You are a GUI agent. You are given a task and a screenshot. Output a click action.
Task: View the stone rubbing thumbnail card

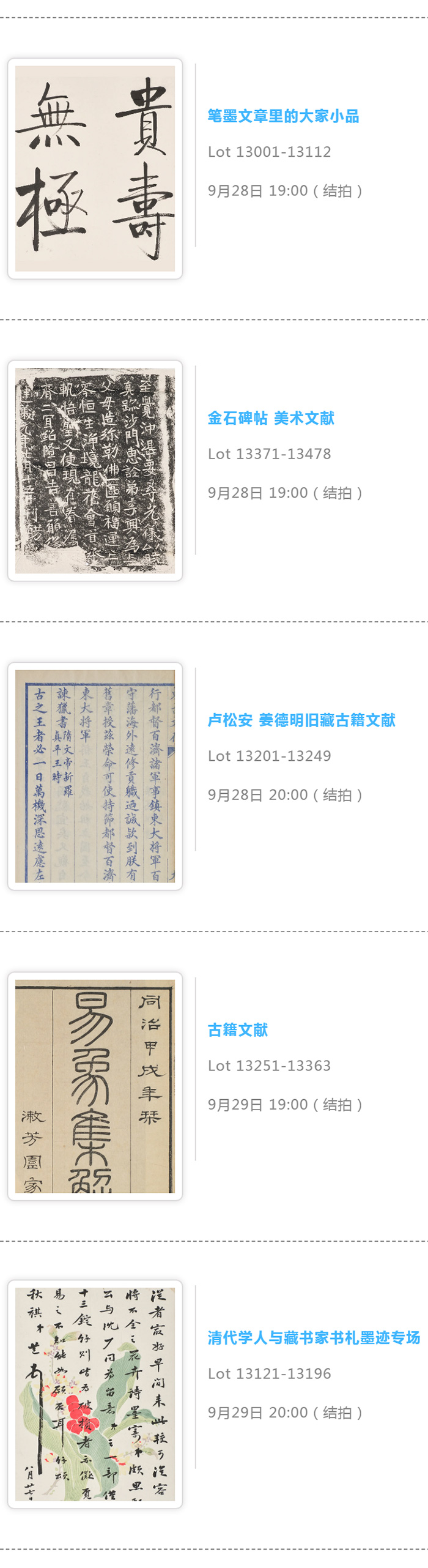pyautogui.click(x=95, y=470)
